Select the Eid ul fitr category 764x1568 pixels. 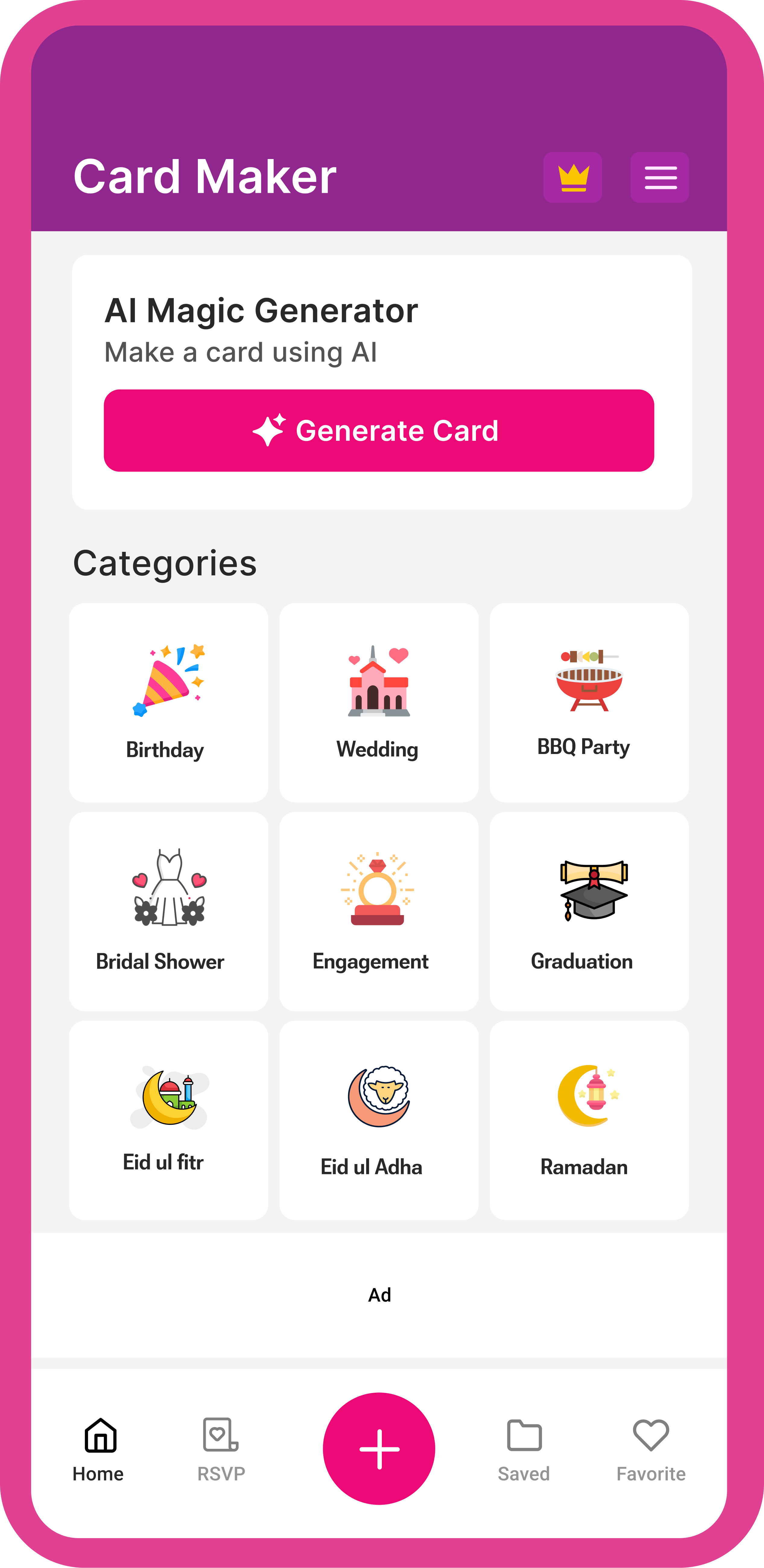click(x=169, y=1119)
